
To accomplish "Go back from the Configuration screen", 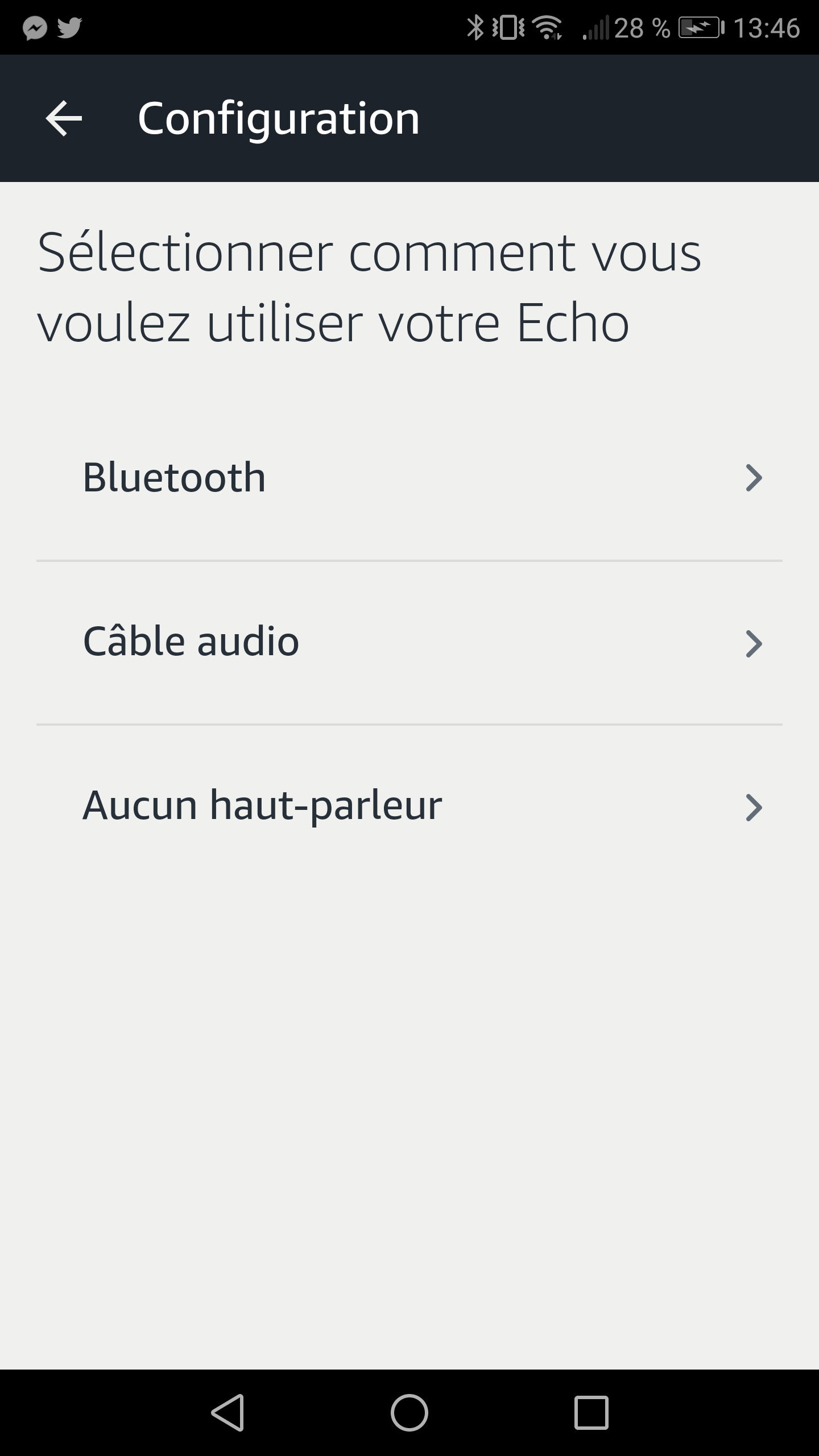I will click(x=64, y=118).
